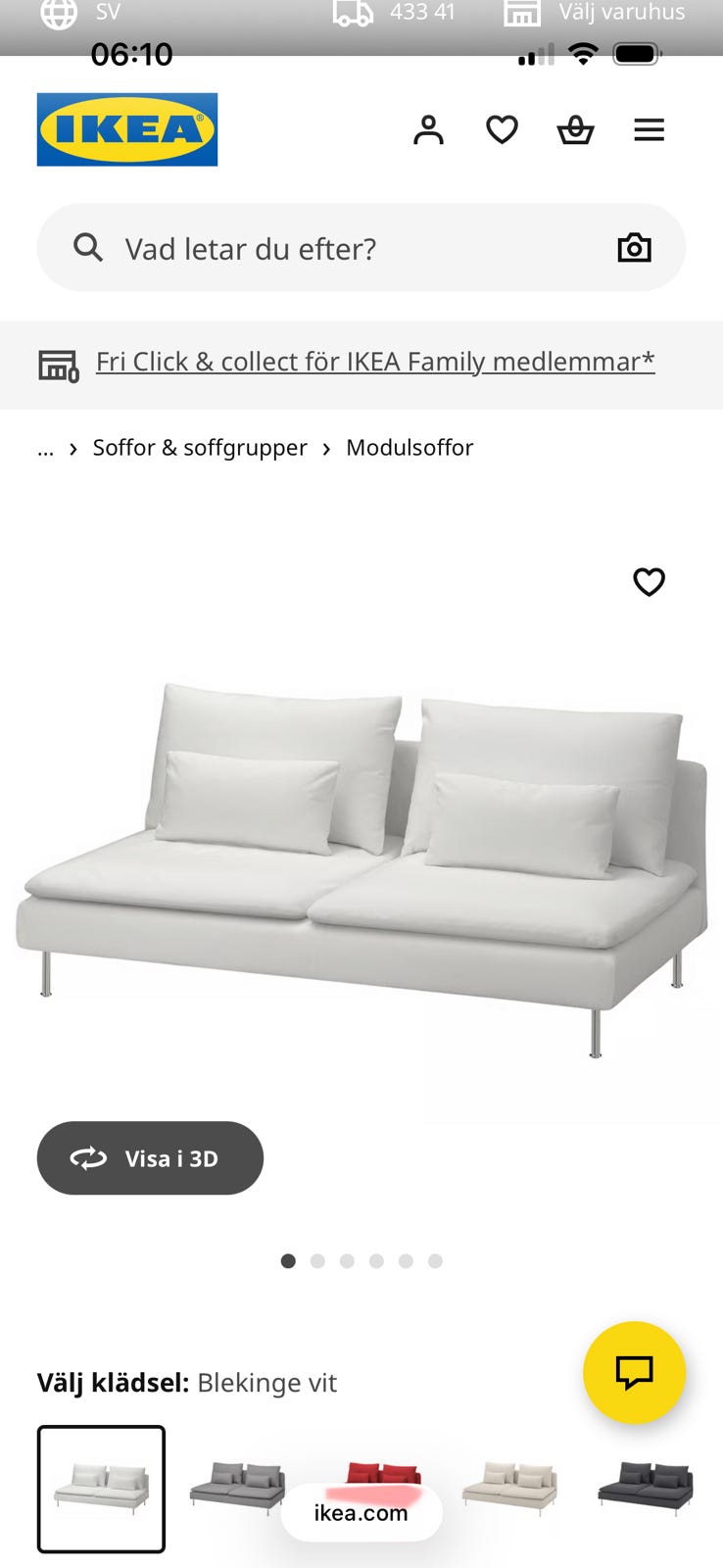Open Soffor & soffgrupper breadcrumb category
Image resolution: width=723 pixels, height=1568 pixels.
click(x=199, y=448)
